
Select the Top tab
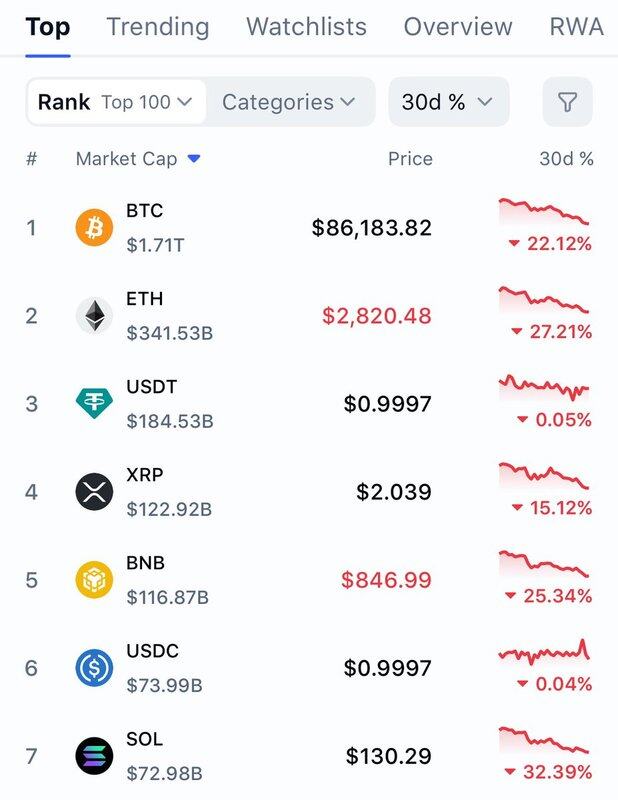47,26
